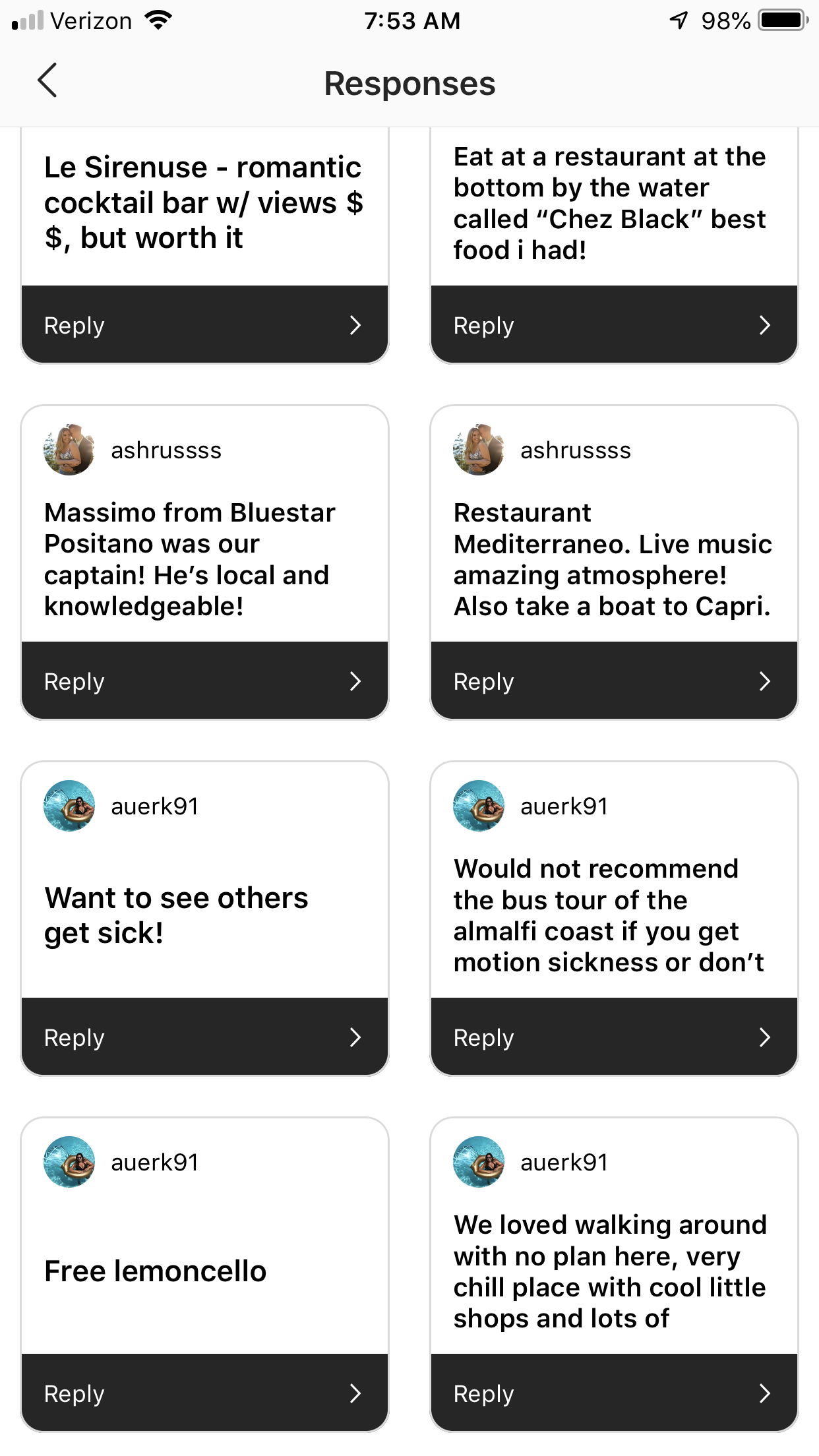Reply to the Massimo from Bluestar Positano response
Viewport: 819px width, 1456px height.
(x=204, y=681)
